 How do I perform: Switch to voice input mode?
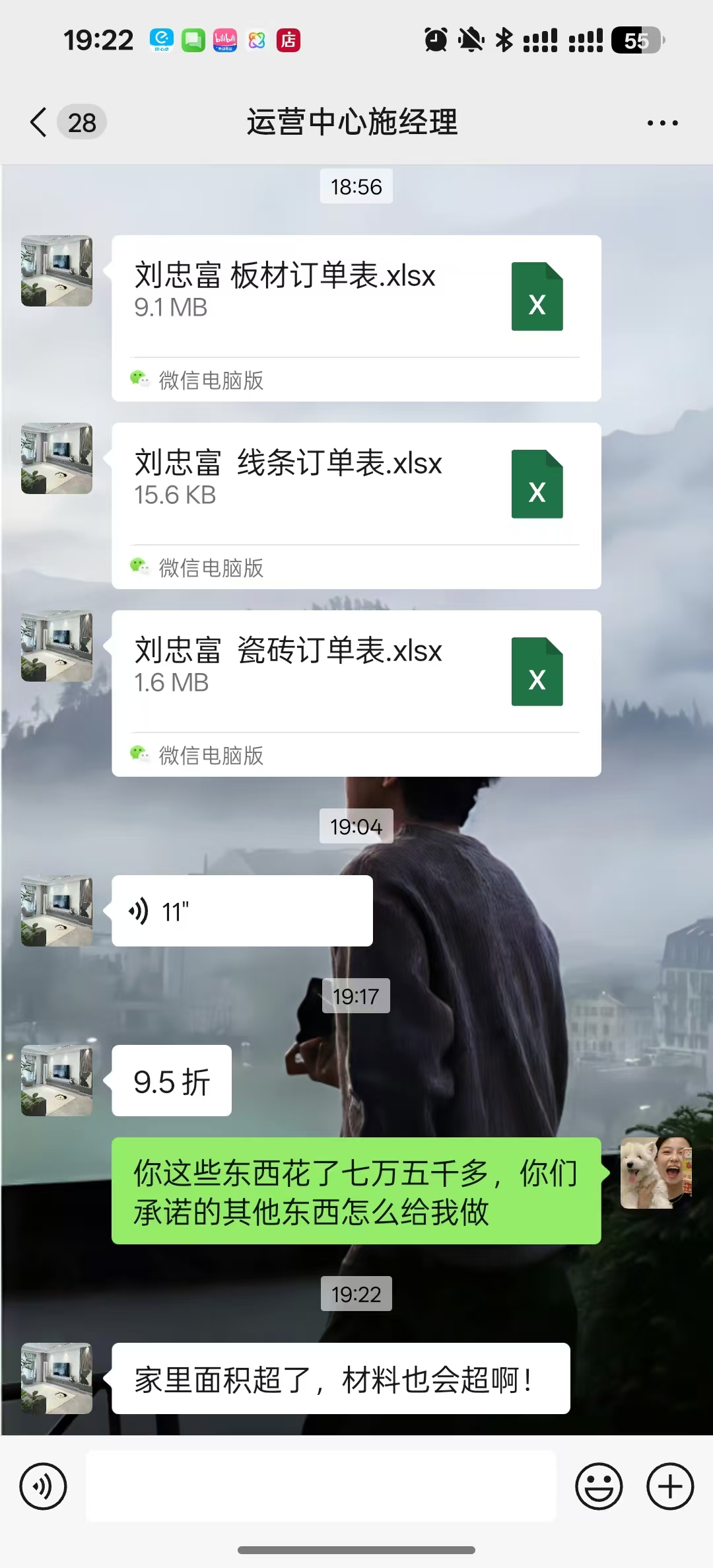coord(44,1486)
